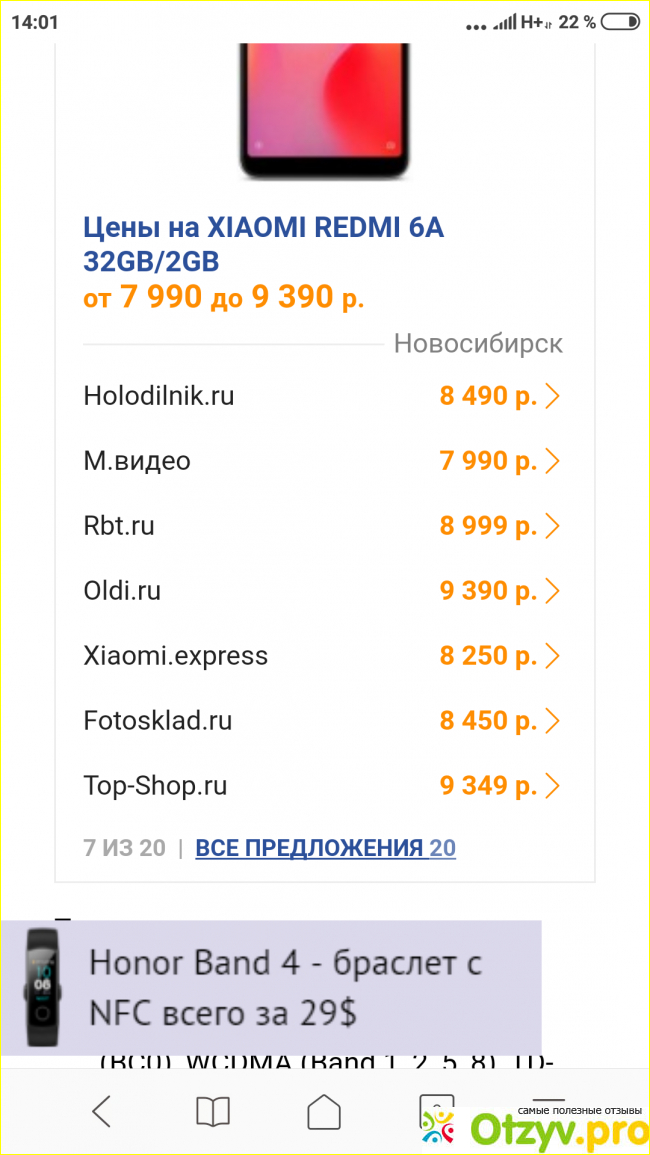Screen dimensions: 650x1155
Task: Go back with the browser back arrow
Action: pos(101,1111)
